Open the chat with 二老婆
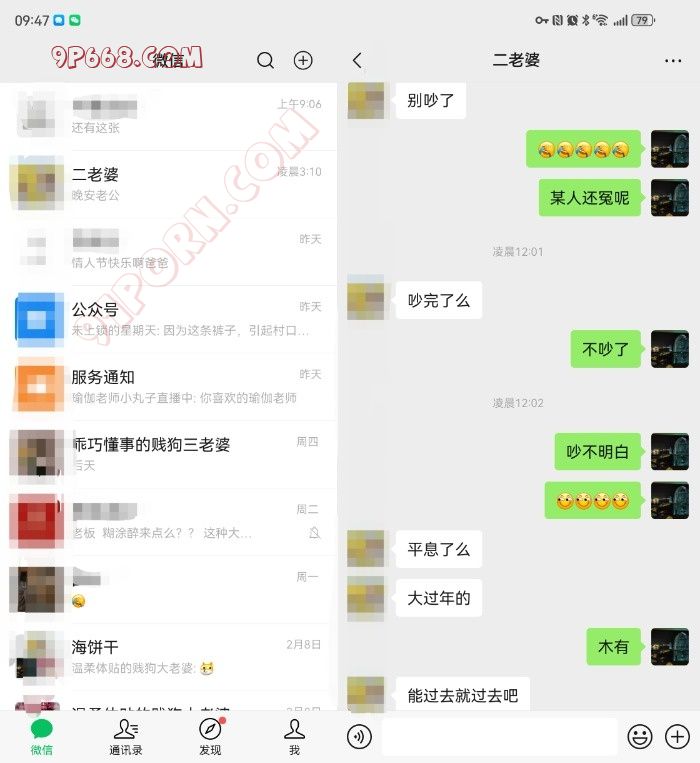This screenshot has width=700, height=763. 170,184
